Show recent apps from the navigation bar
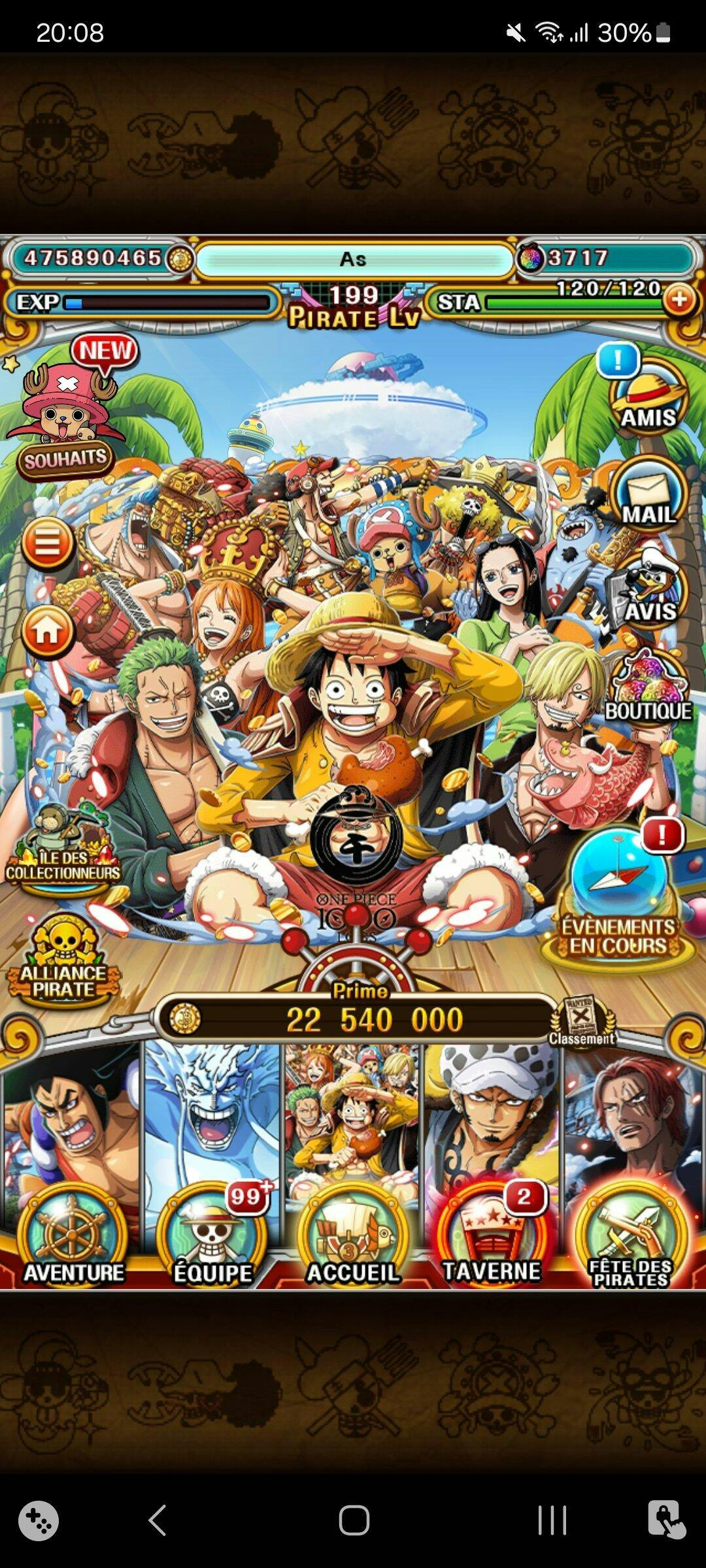The image size is (706, 1568). [552, 1520]
